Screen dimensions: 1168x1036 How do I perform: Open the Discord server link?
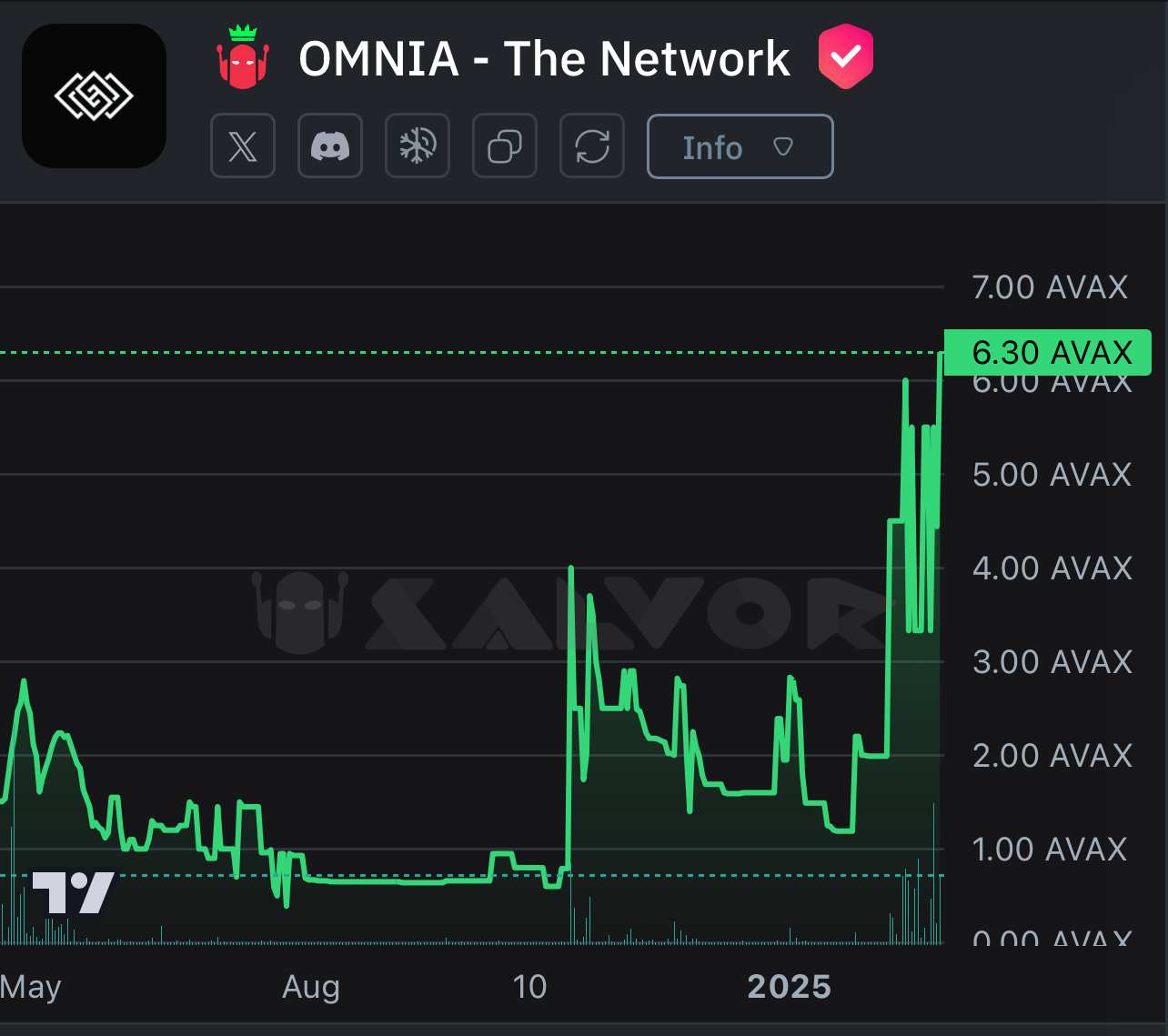[x=330, y=146]
